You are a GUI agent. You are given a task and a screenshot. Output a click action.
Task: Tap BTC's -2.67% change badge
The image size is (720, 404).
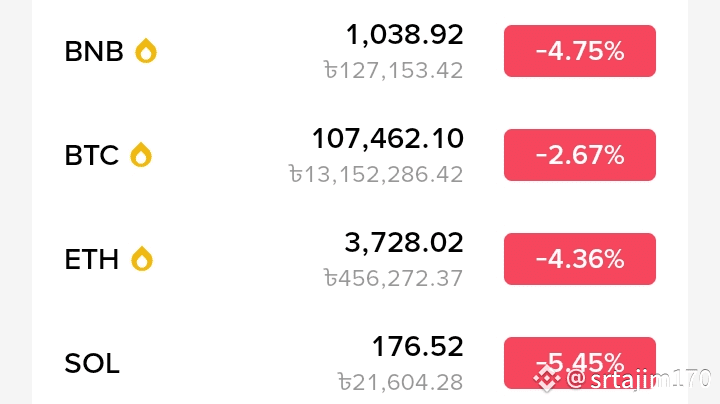click(x=579, y=155)
